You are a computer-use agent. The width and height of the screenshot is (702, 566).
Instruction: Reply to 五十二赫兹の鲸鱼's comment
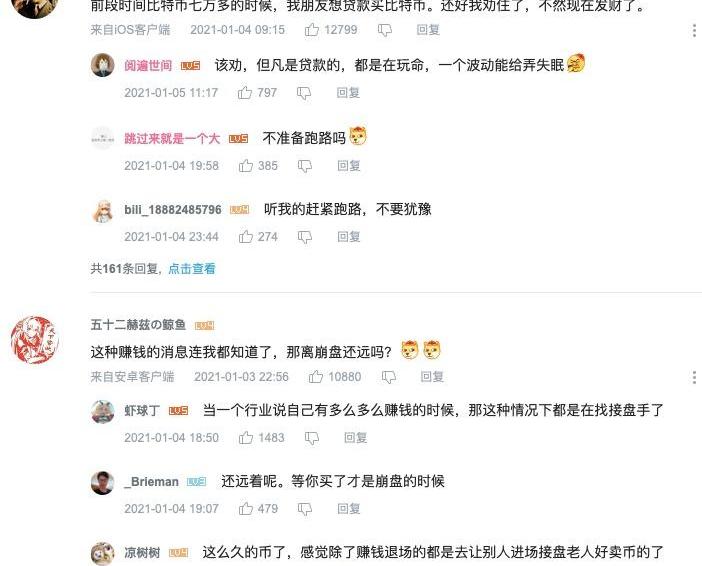click(432, 377)
